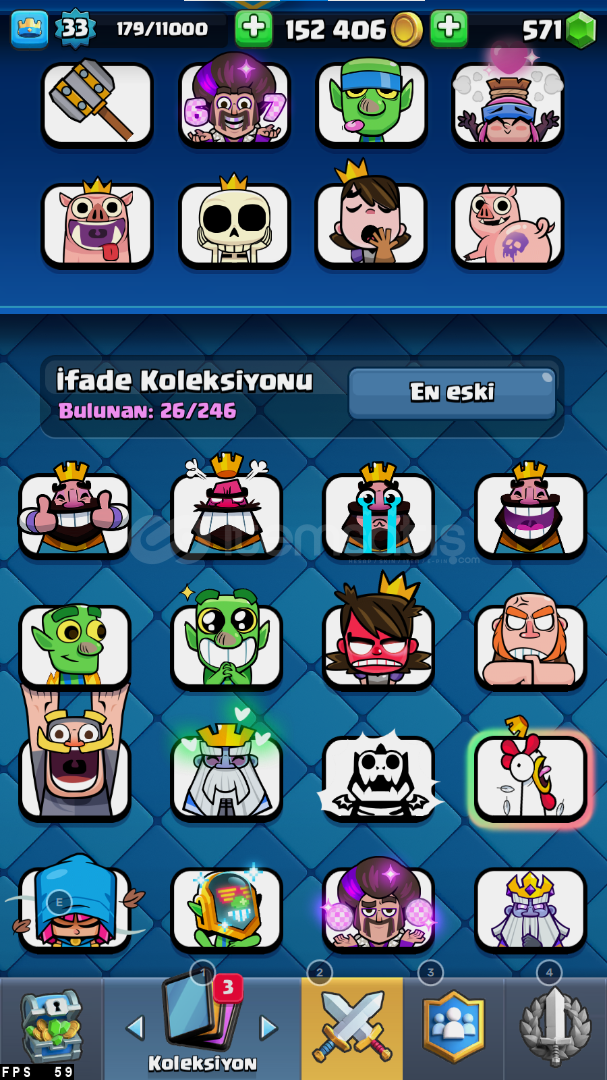Choose the yawning princess emote
The image size is (607, 1080).
coord(370,223)
